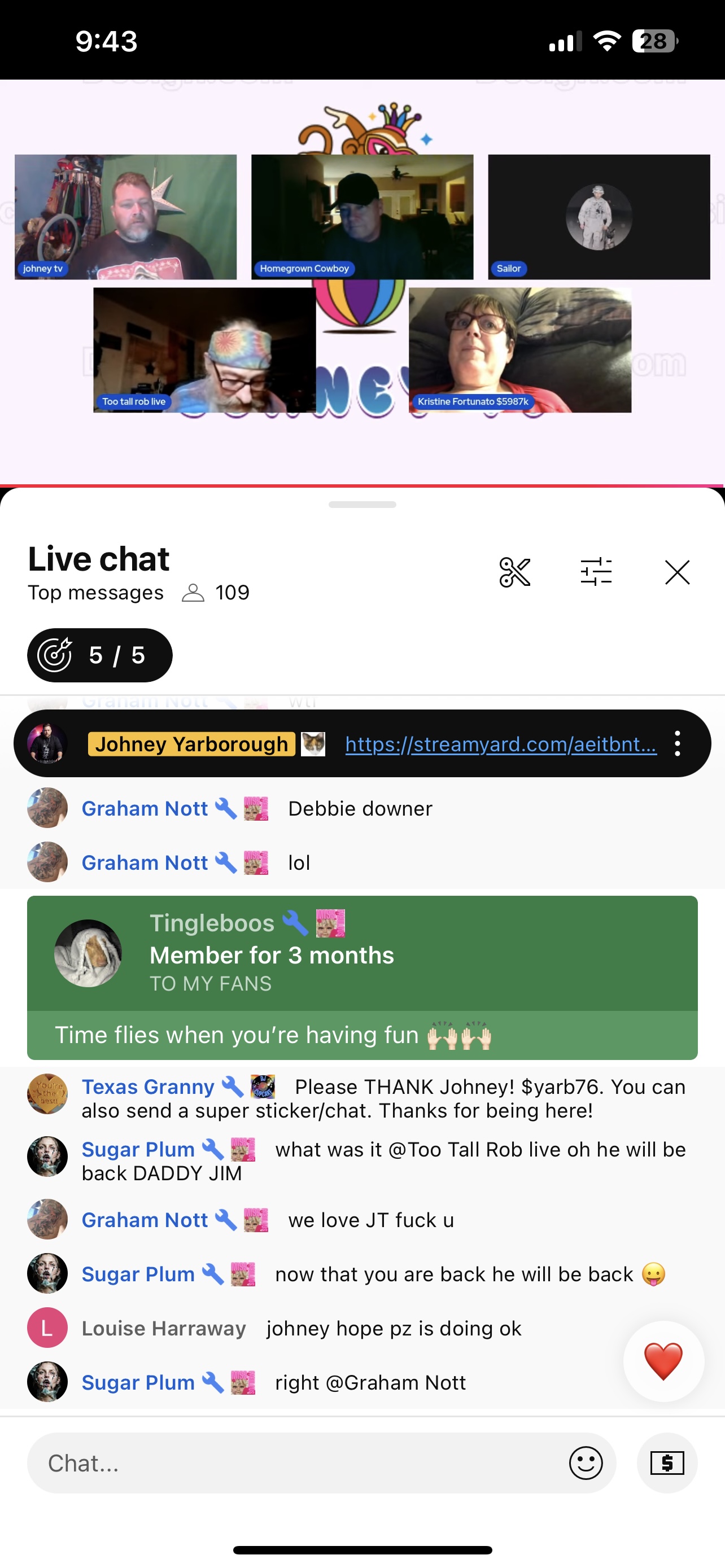
Task: Select Louise Harraway's chat message
Action: click(302, 1328)
